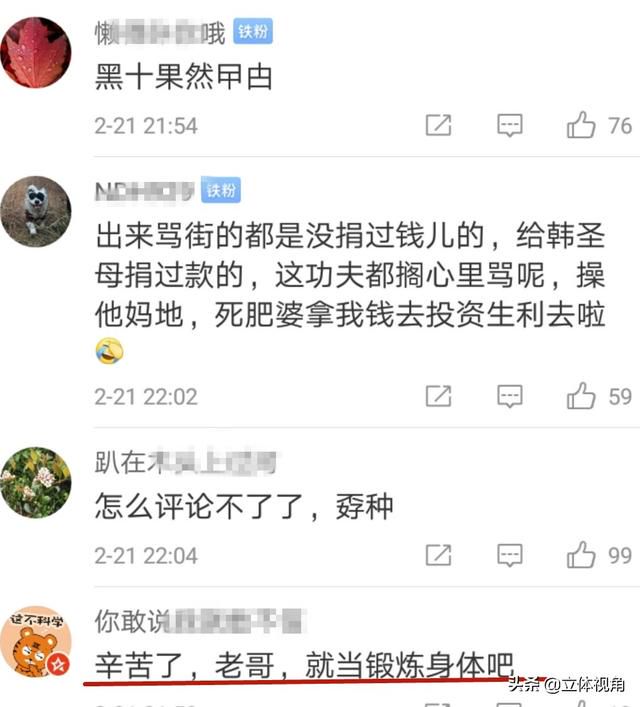Like the comment posted at 2-21 22:02
The image size is (640, 707).
pos(581,396)
